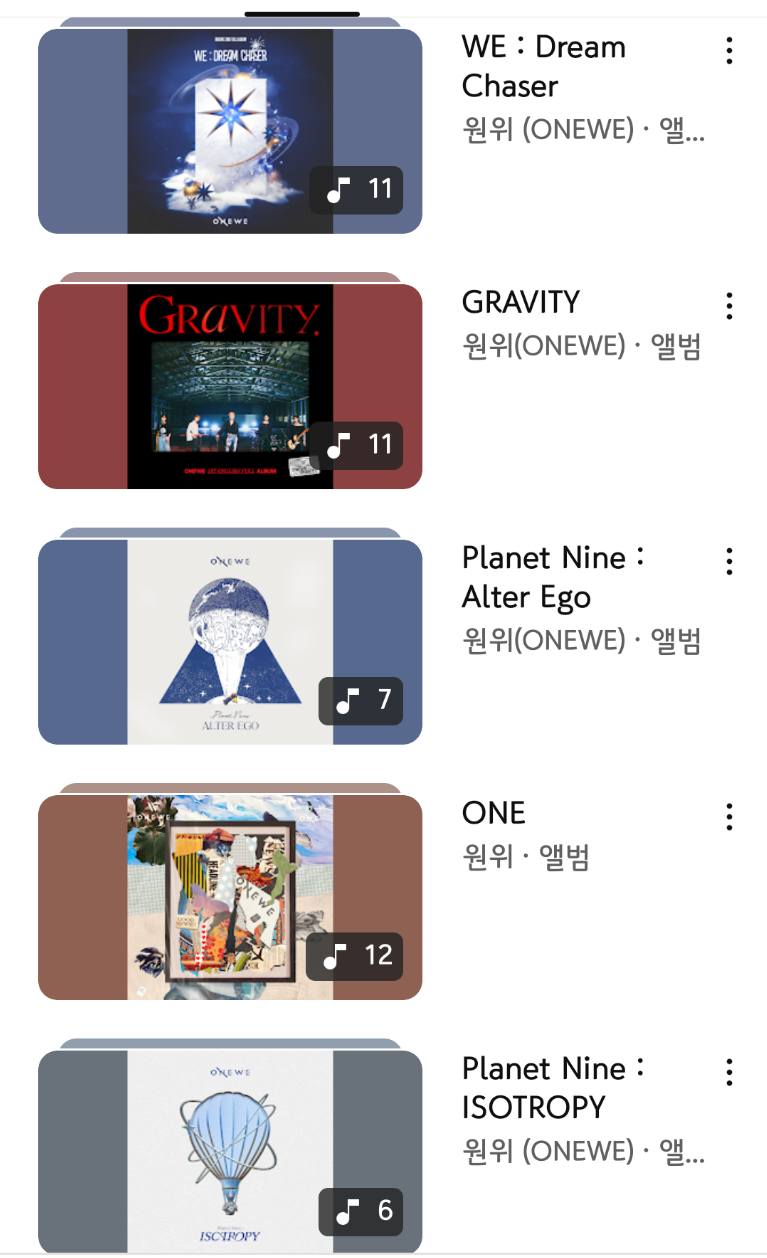Open more options for WE : Dream Chaser
767x1258 pixels.
point(730,50)
